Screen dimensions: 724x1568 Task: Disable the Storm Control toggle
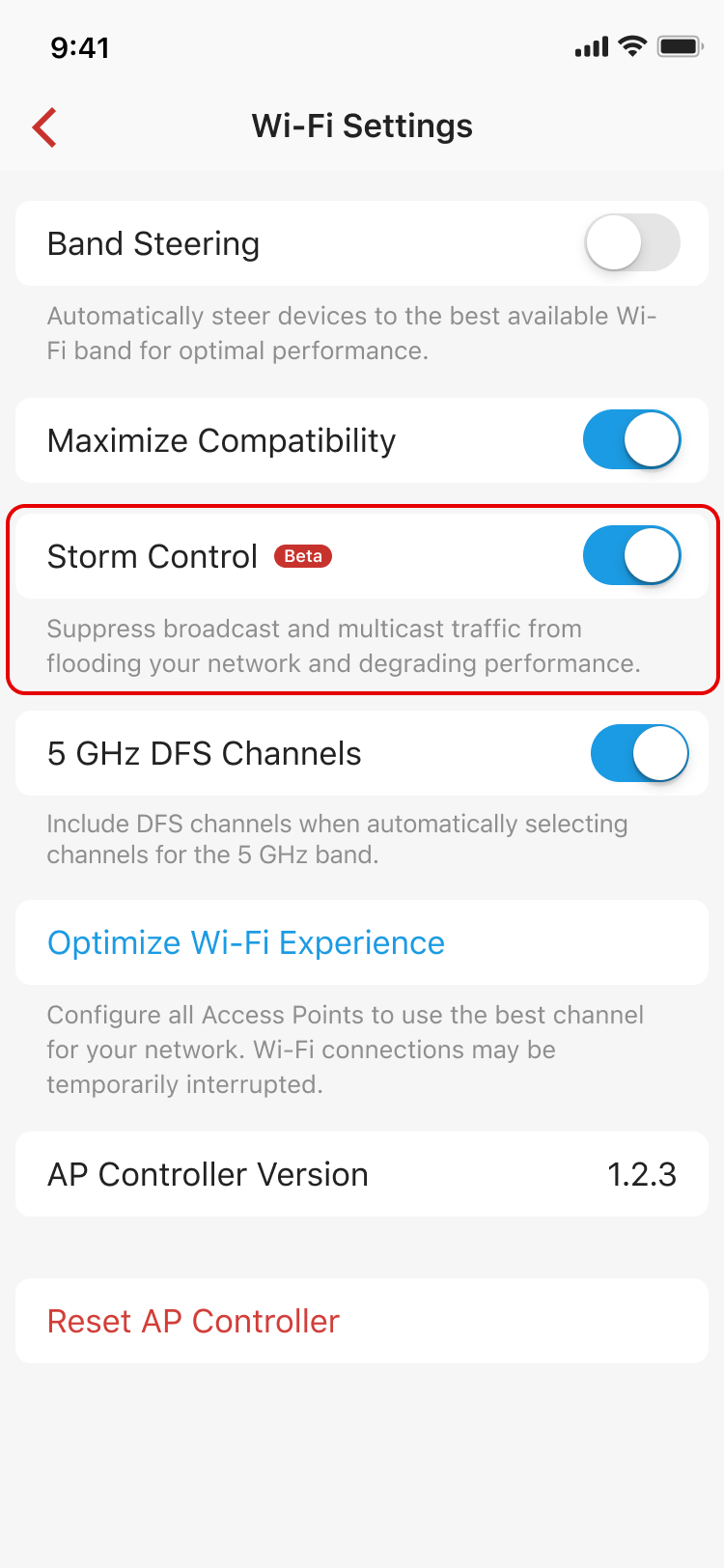tap(632, 556)
